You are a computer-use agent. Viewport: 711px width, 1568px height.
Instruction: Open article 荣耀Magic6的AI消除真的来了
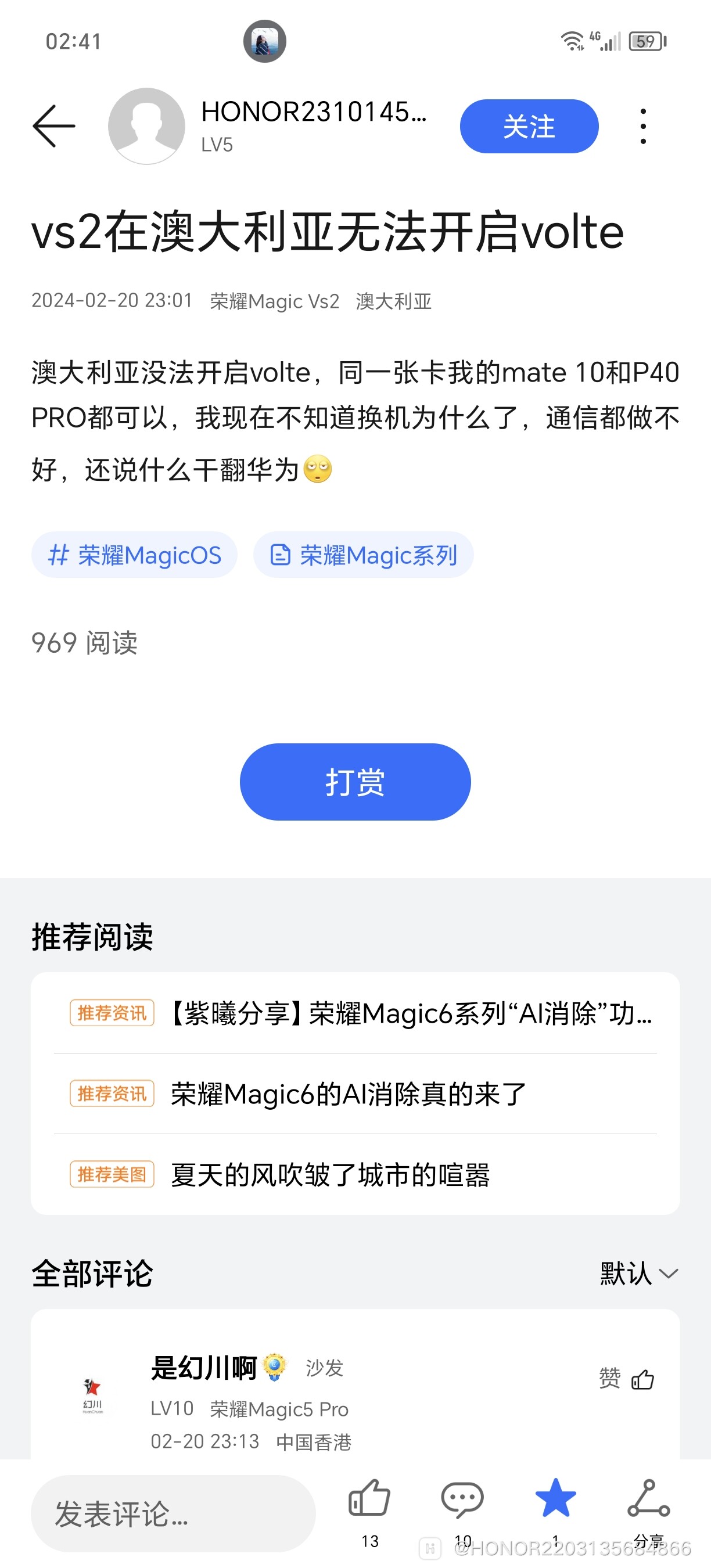click(349, 1094)
